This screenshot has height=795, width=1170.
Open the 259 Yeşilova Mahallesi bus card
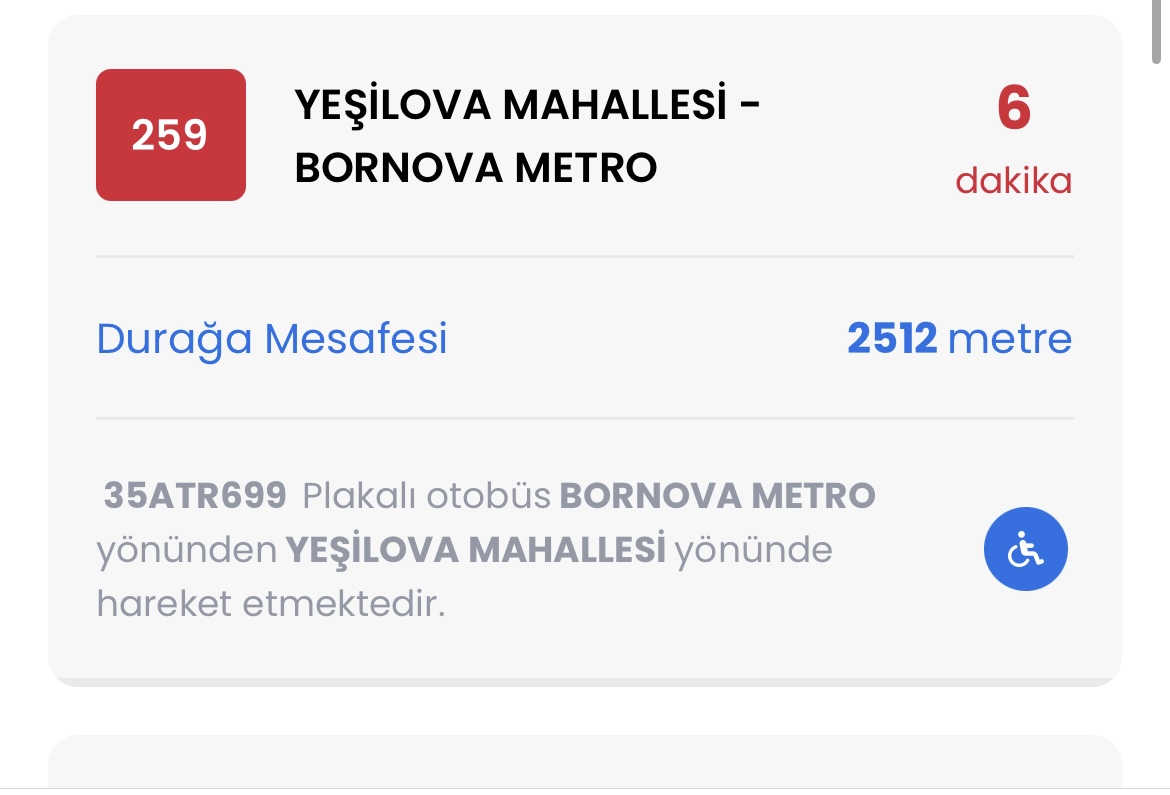pos(526,136)
